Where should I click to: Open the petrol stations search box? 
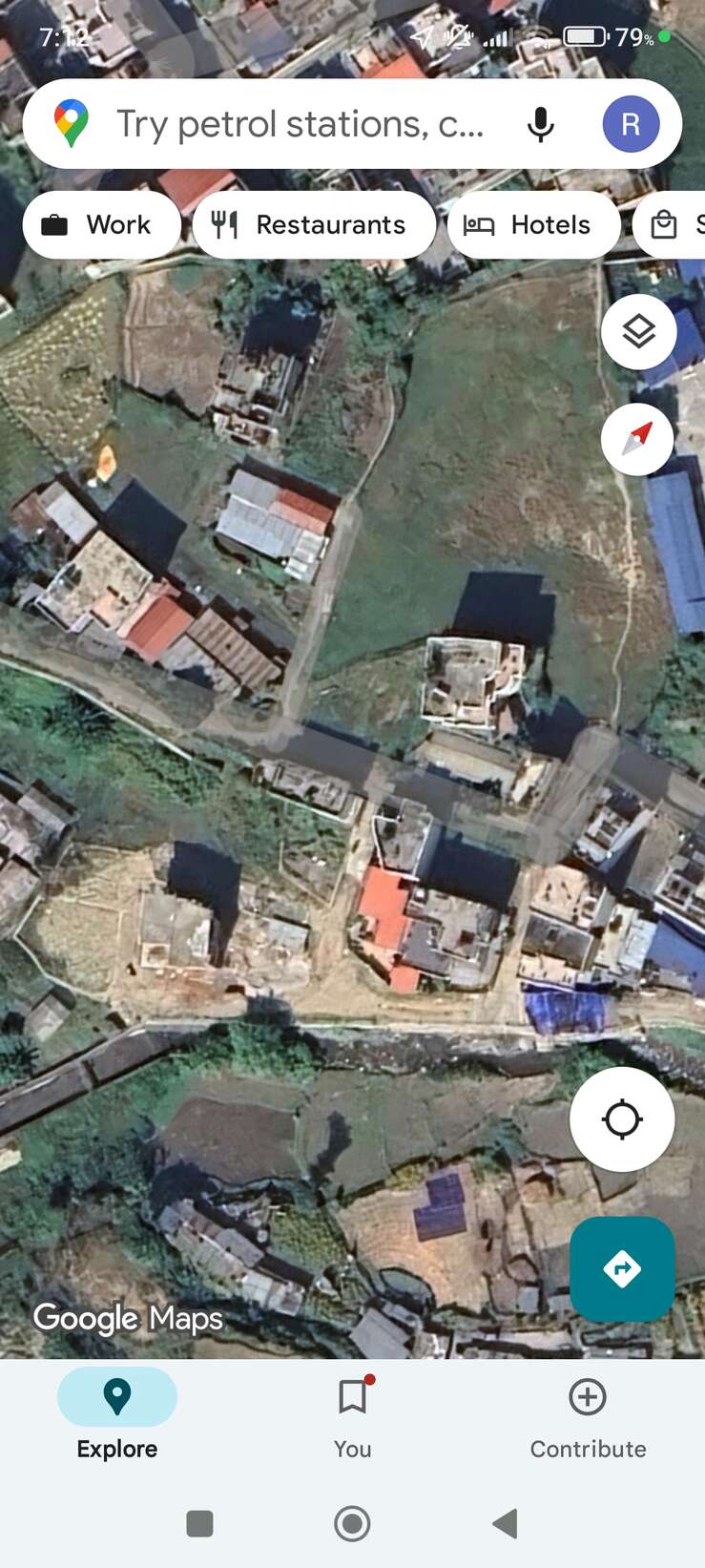point(299,124)
